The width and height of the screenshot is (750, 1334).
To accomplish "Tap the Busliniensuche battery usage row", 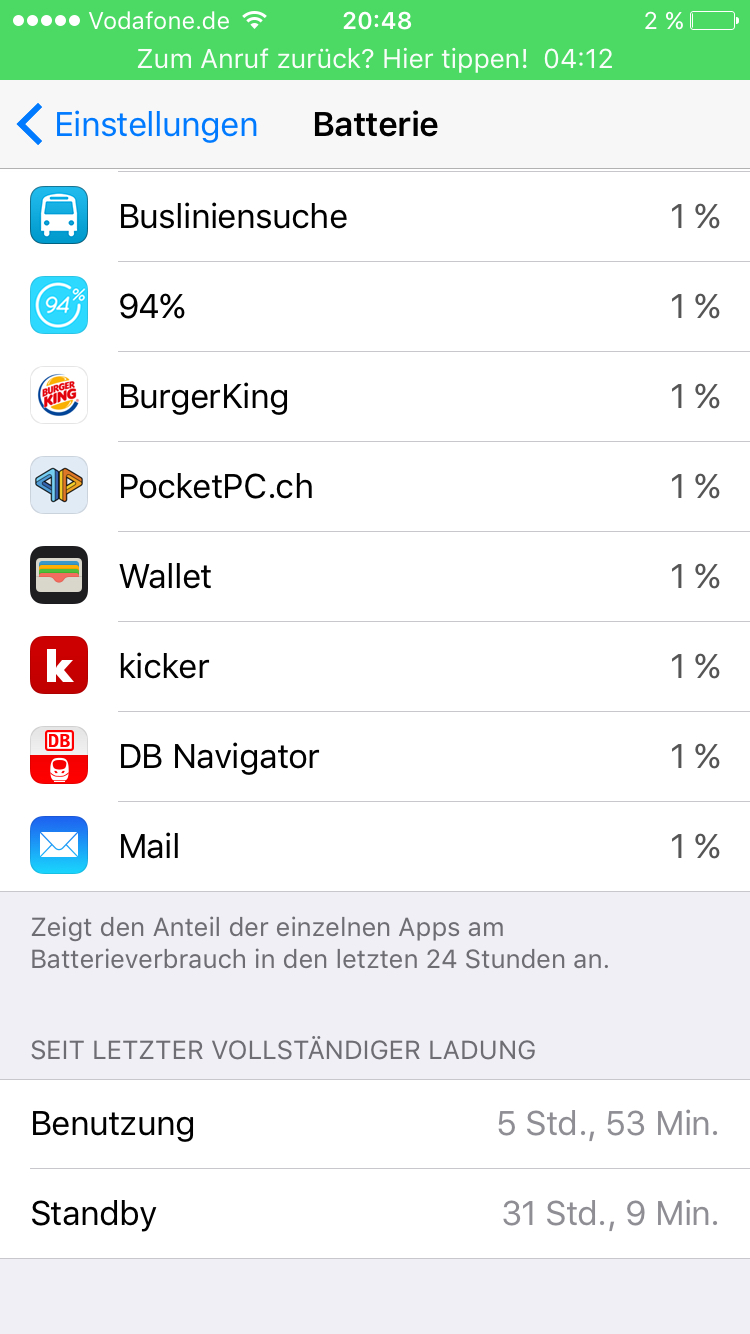I will 375,216.
